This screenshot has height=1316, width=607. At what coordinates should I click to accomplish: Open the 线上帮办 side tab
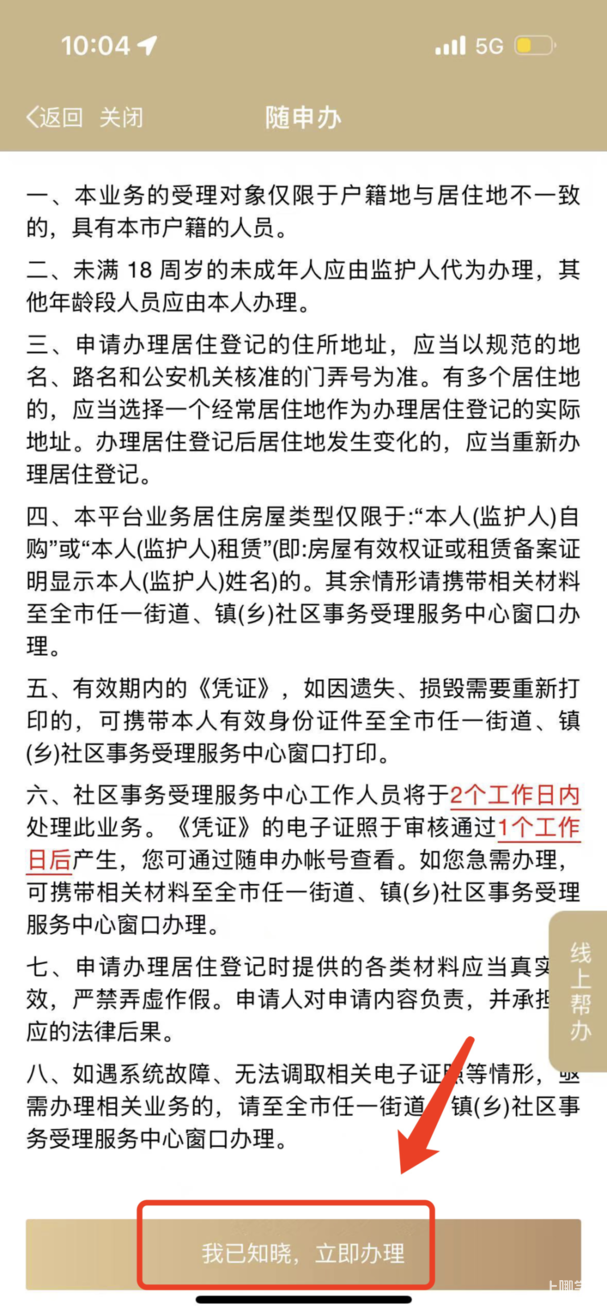(x=579, y=991)
